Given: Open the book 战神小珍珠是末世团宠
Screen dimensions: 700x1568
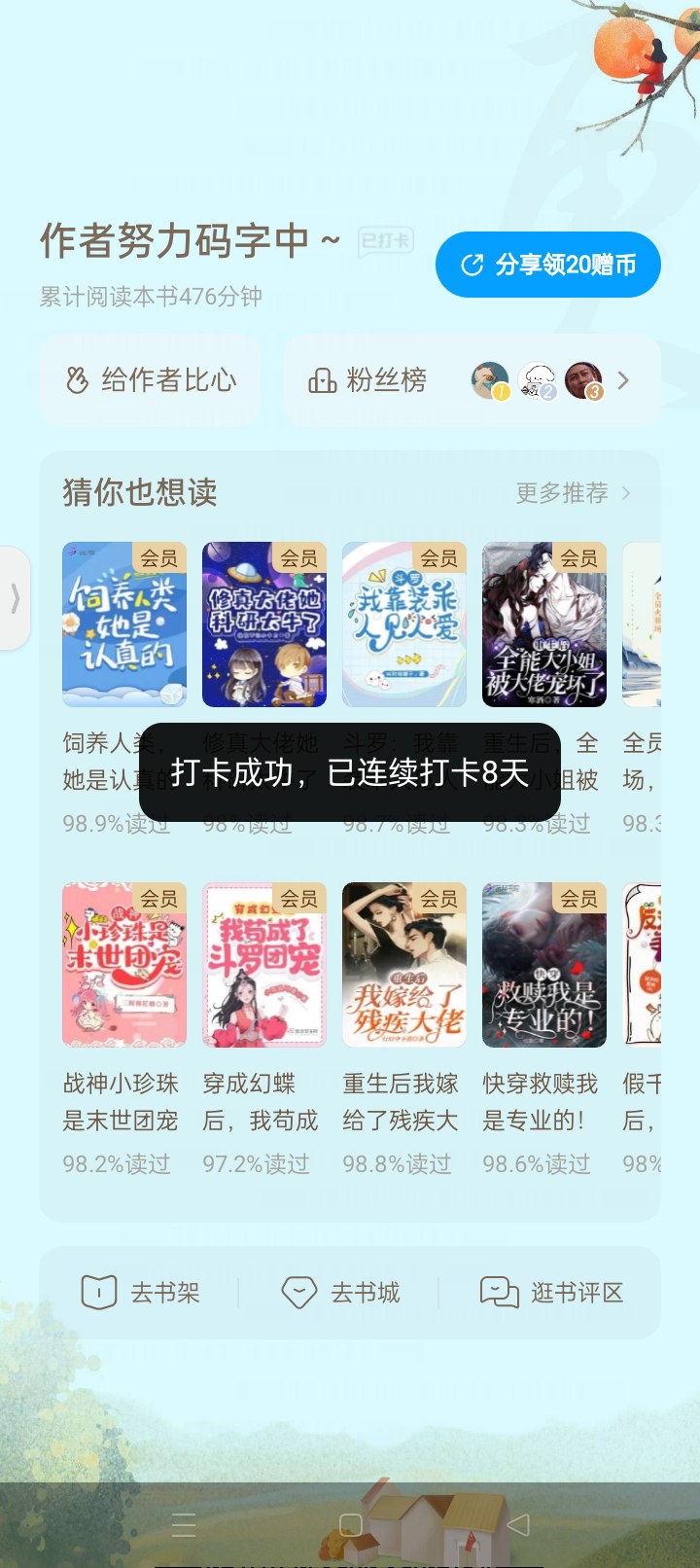Looking at the screenshot, I should pos(124,965).
